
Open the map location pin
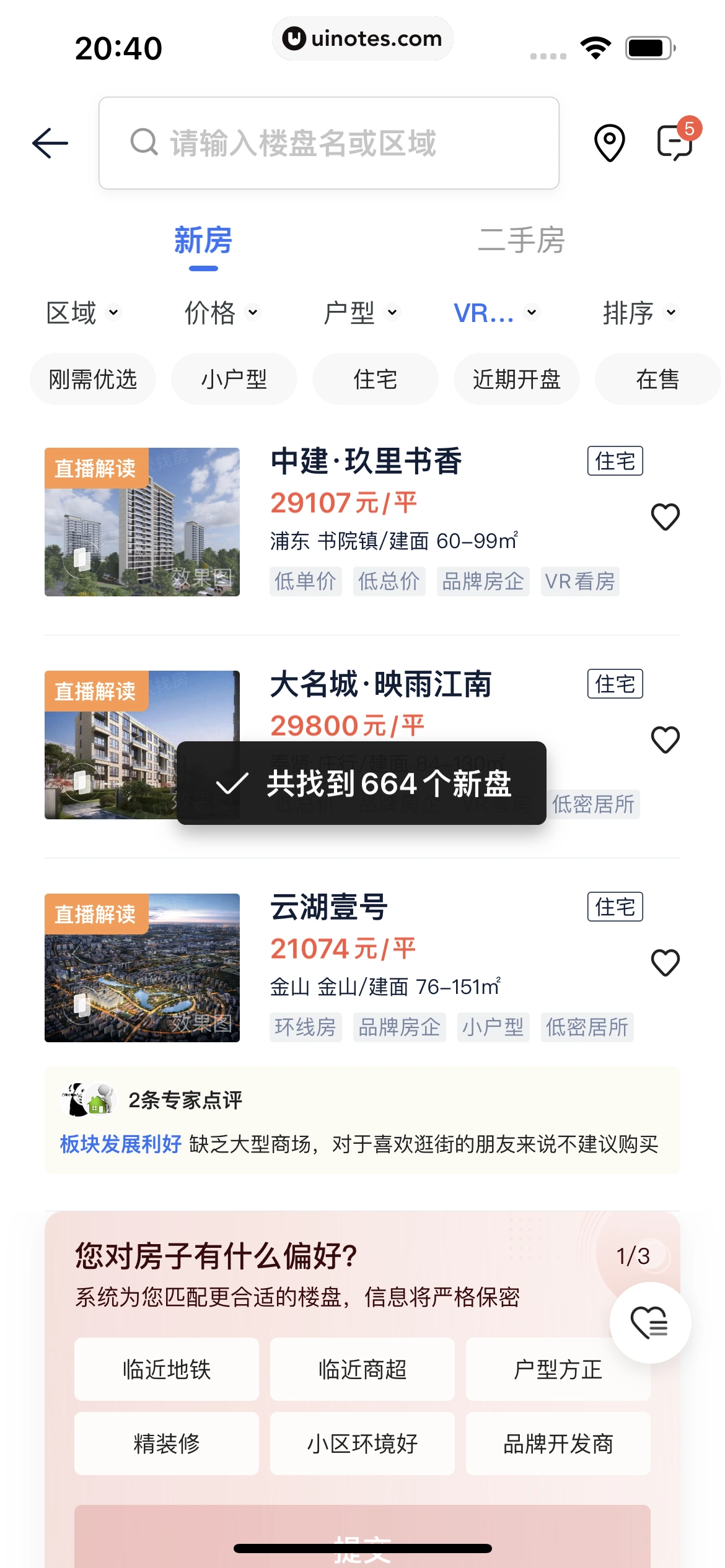click(609, 143)
